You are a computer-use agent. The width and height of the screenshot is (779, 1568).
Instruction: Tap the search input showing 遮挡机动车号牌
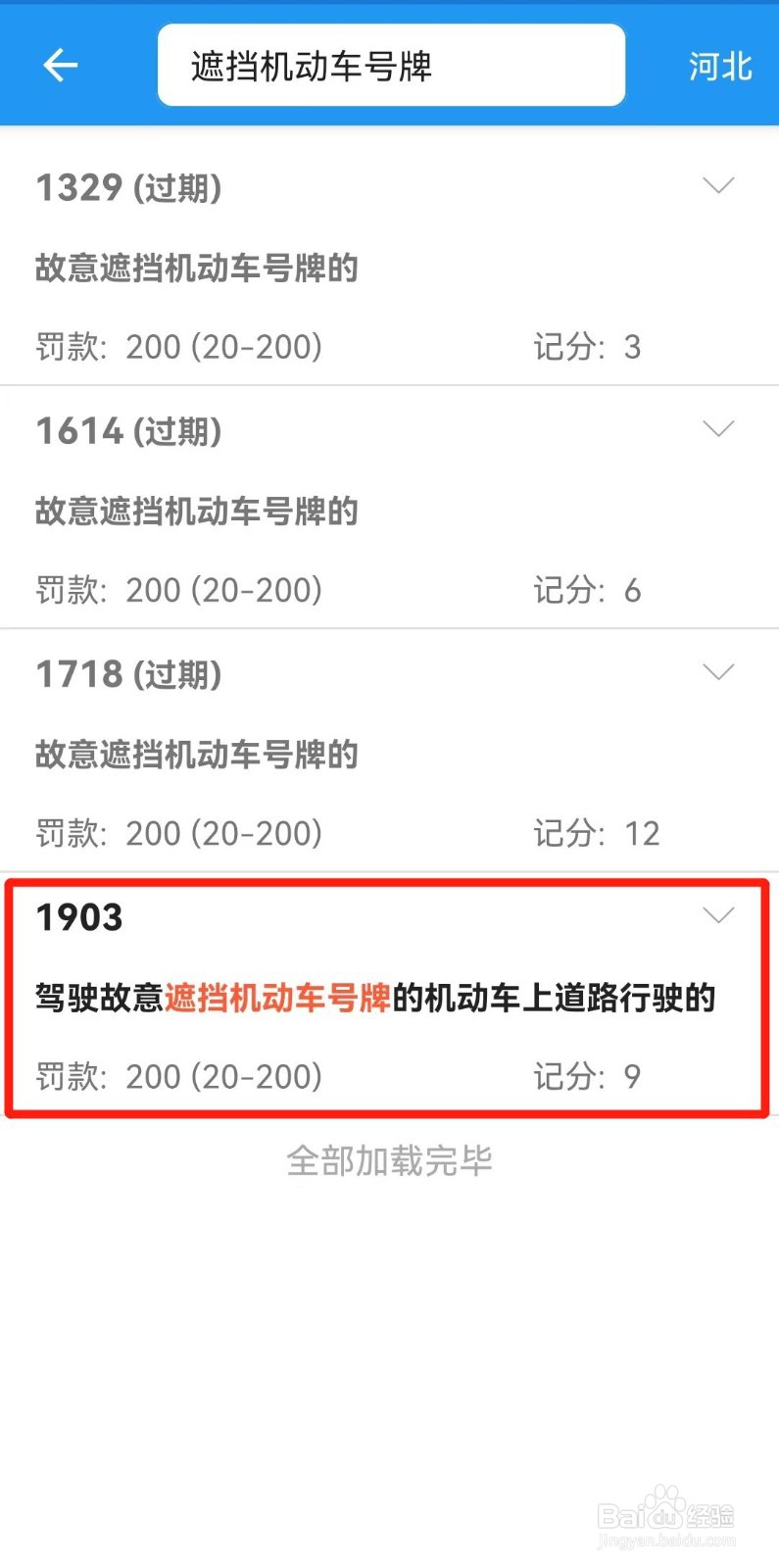(x=391, y=65)
